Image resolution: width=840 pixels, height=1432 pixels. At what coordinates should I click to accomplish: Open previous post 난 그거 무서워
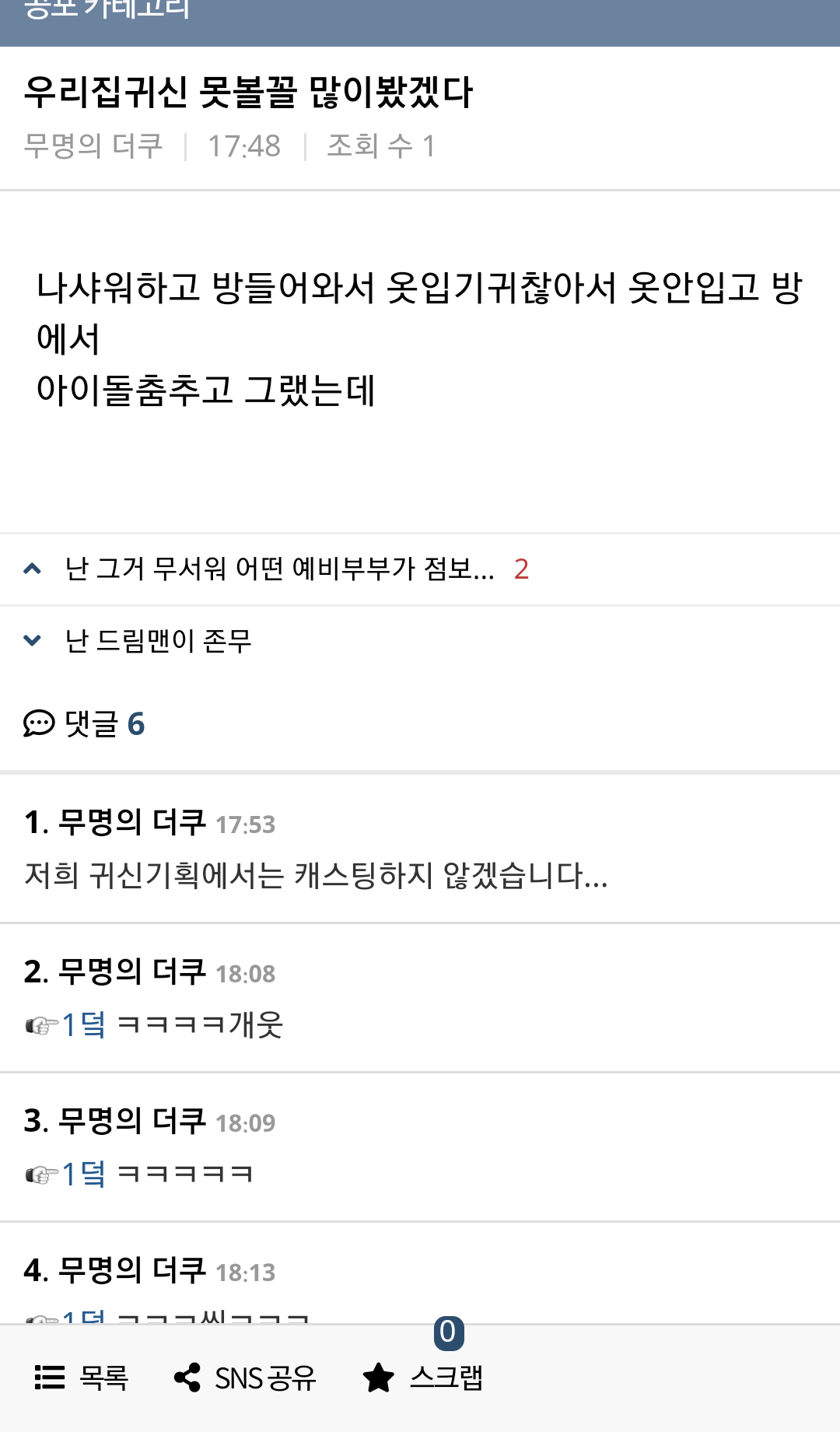279,569
